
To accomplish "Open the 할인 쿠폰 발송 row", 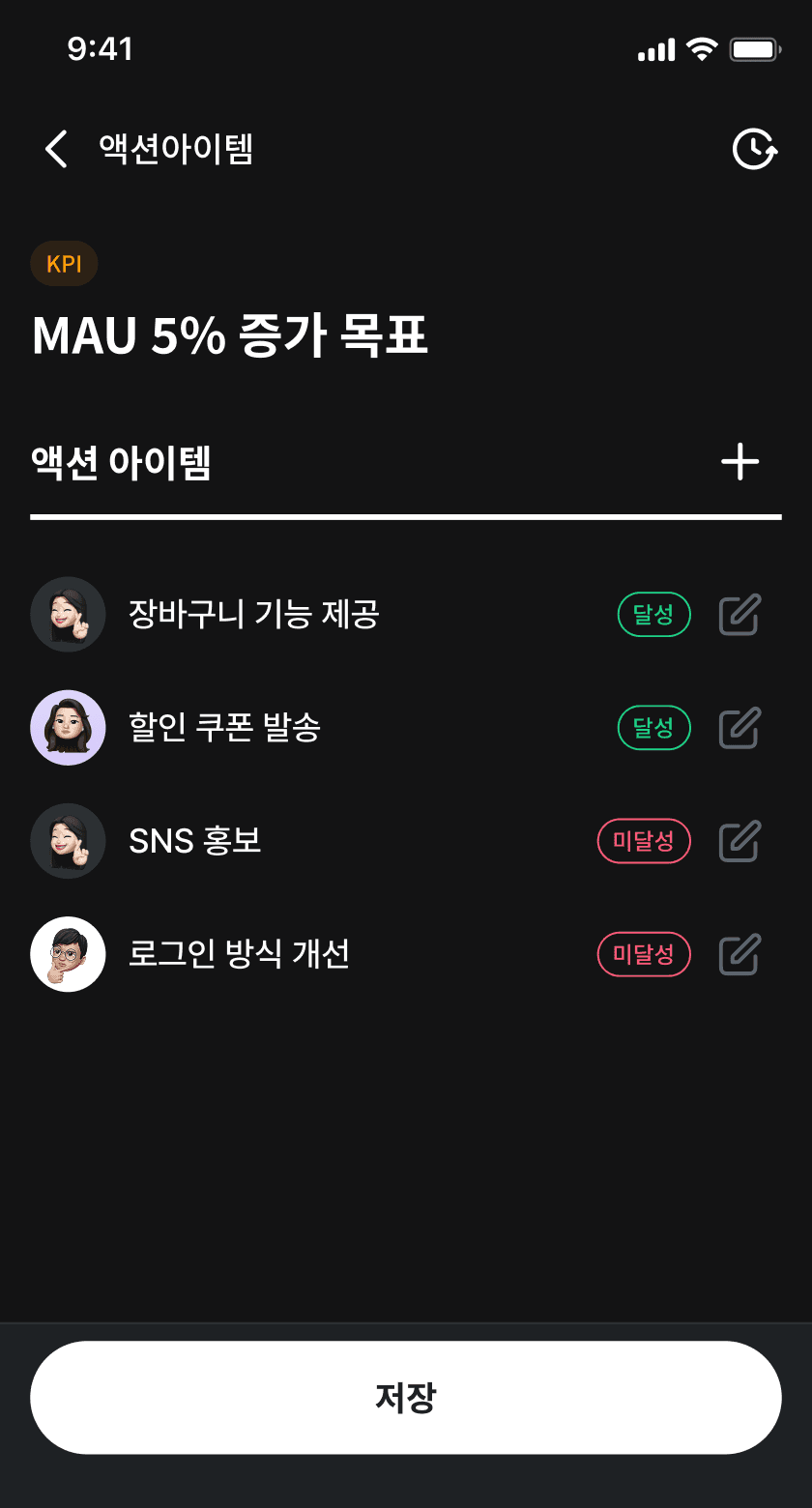I will coord(406,728).
